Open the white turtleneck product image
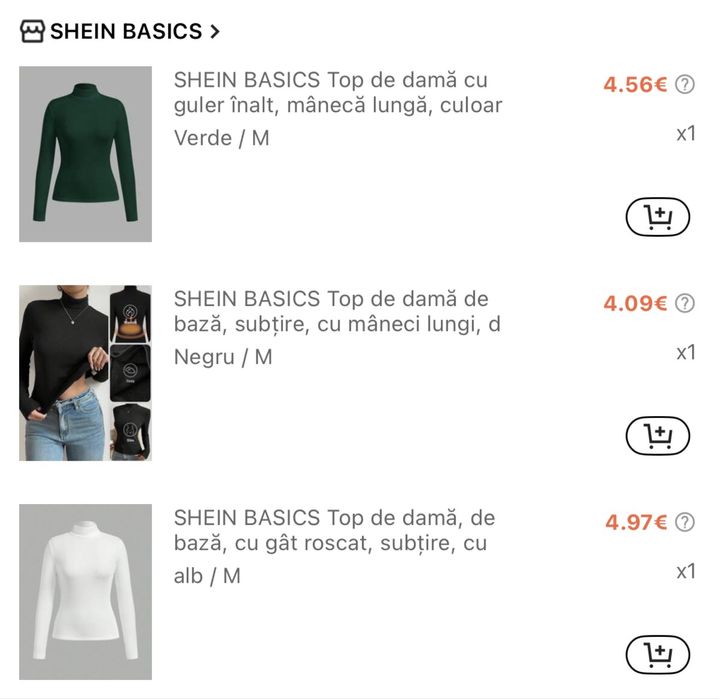Screen dimensions: 719x699 85,592
